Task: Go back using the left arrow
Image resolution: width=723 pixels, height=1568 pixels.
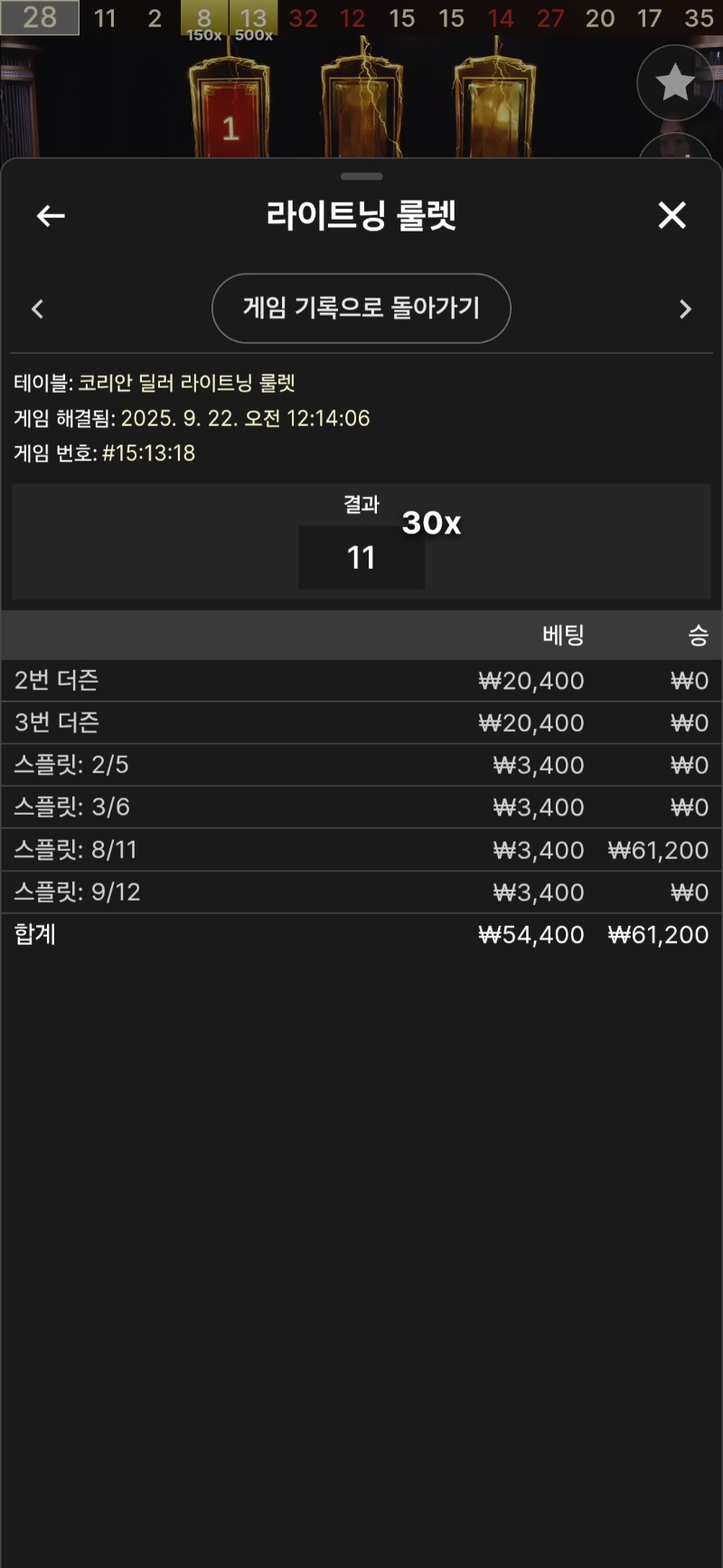Action: pyautogui.click(x=51, y=215)
